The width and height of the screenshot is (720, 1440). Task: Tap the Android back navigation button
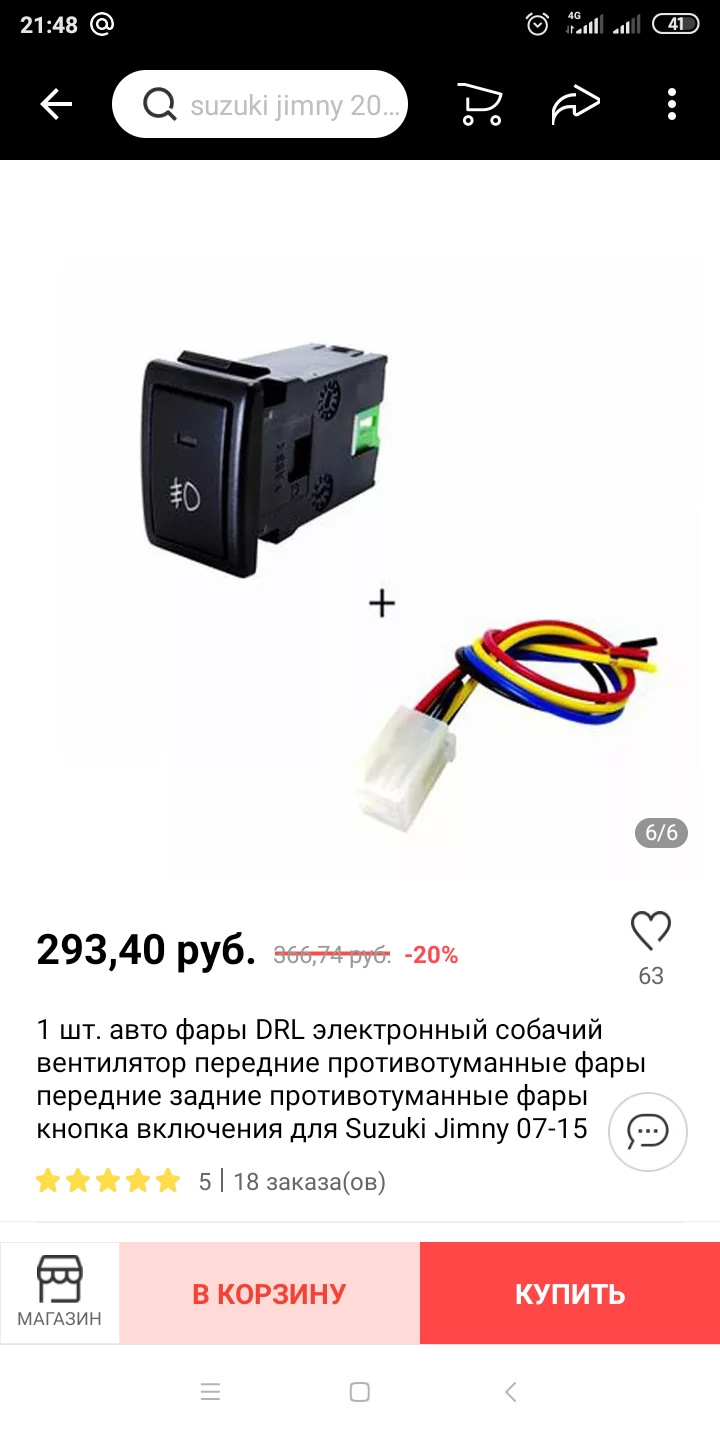coord(510,1390)
